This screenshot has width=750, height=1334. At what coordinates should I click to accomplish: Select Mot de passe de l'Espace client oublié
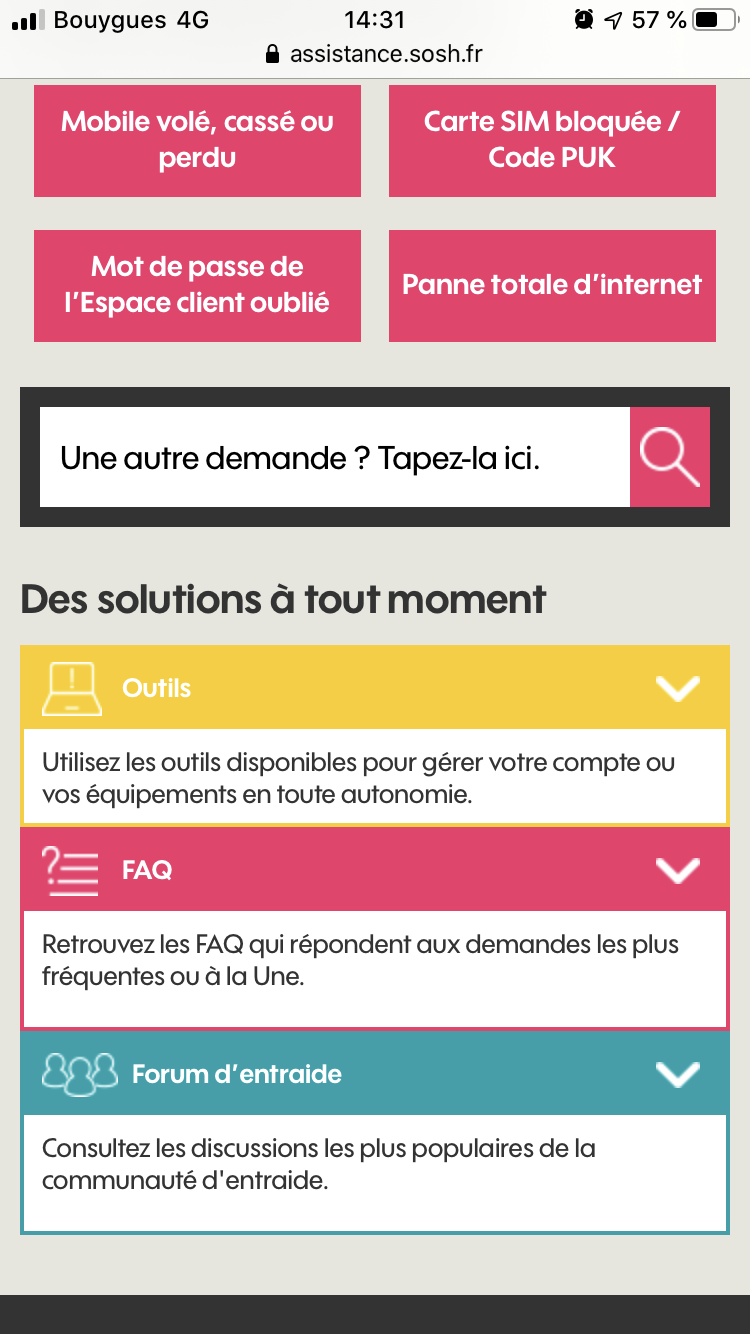[x=197, y=285]
